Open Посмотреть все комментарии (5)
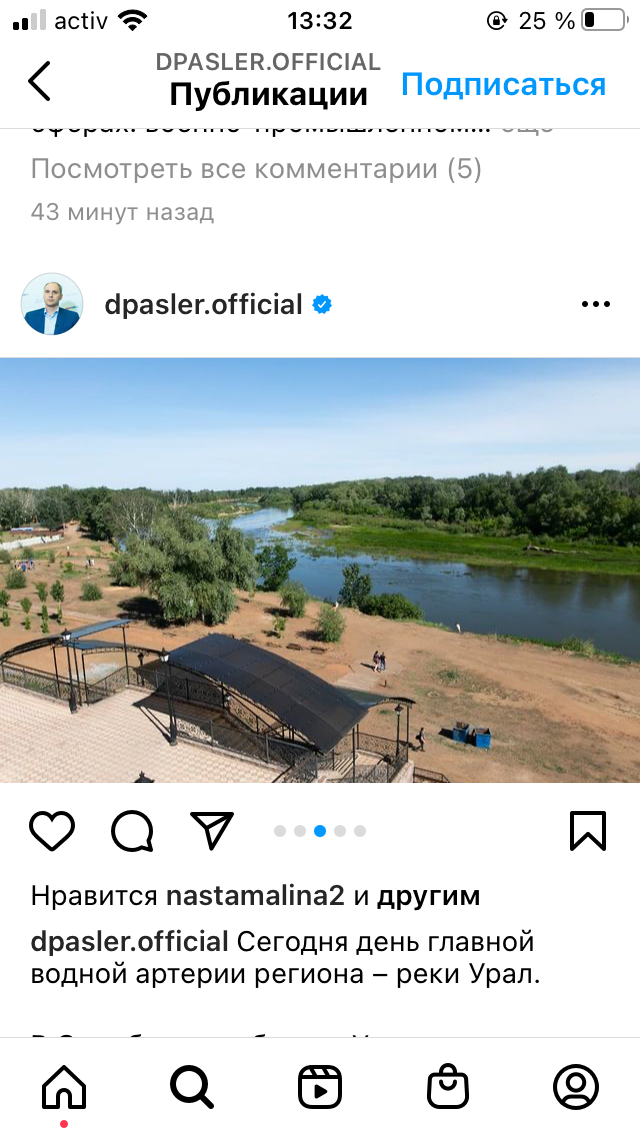 256,169
